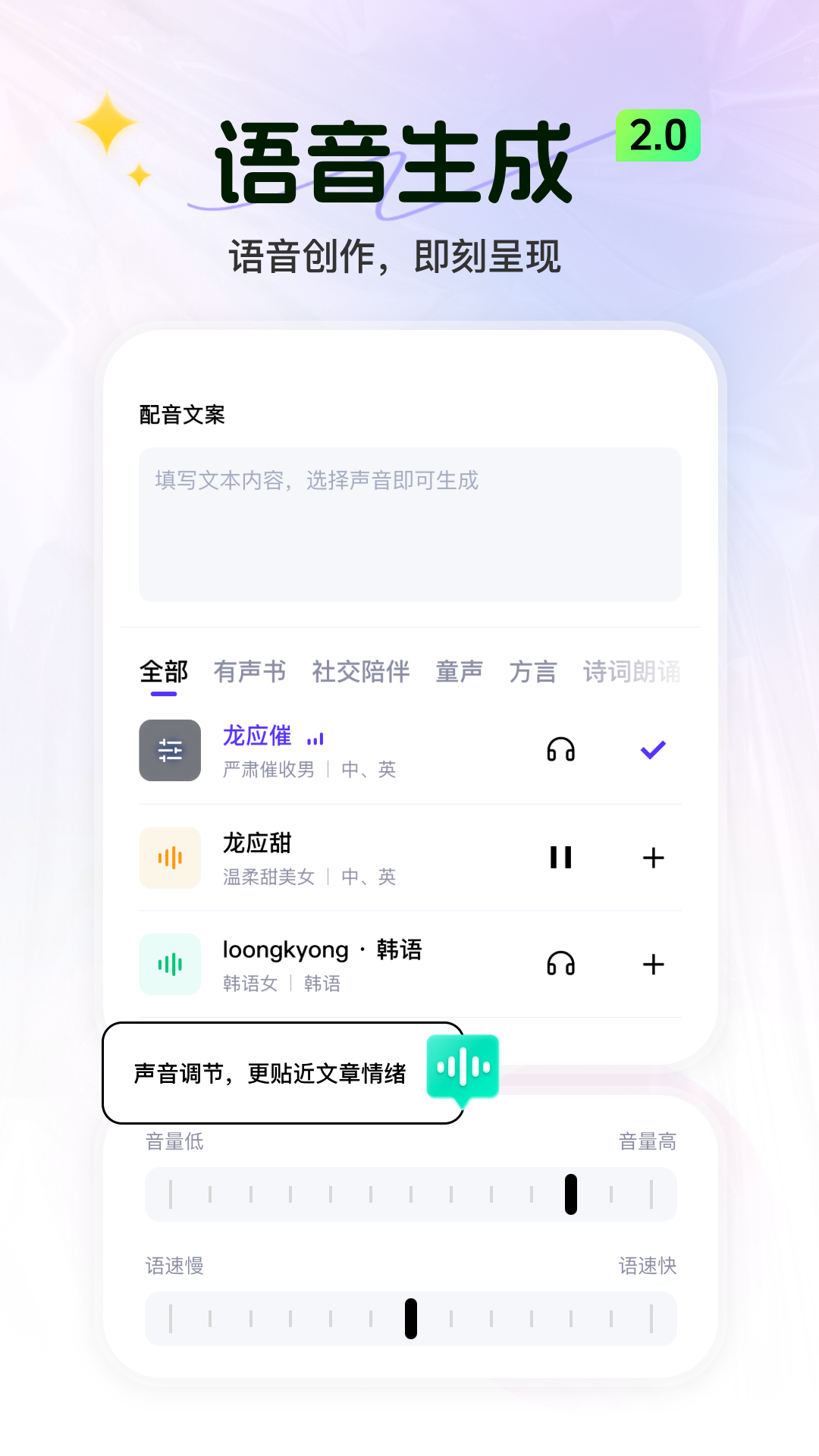Open the 方言 category tab
The height and width of the screenshot is (1456, 819).
click(533, 670)
